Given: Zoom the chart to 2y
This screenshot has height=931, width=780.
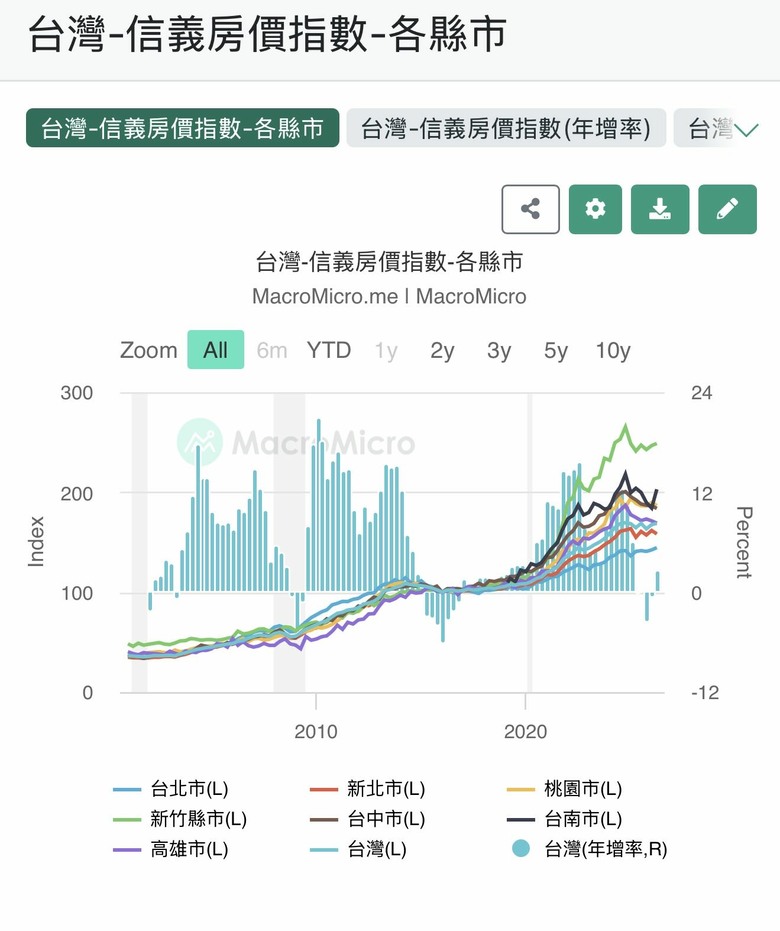Looking at the screenshot, I should click(x=442, y=350).
